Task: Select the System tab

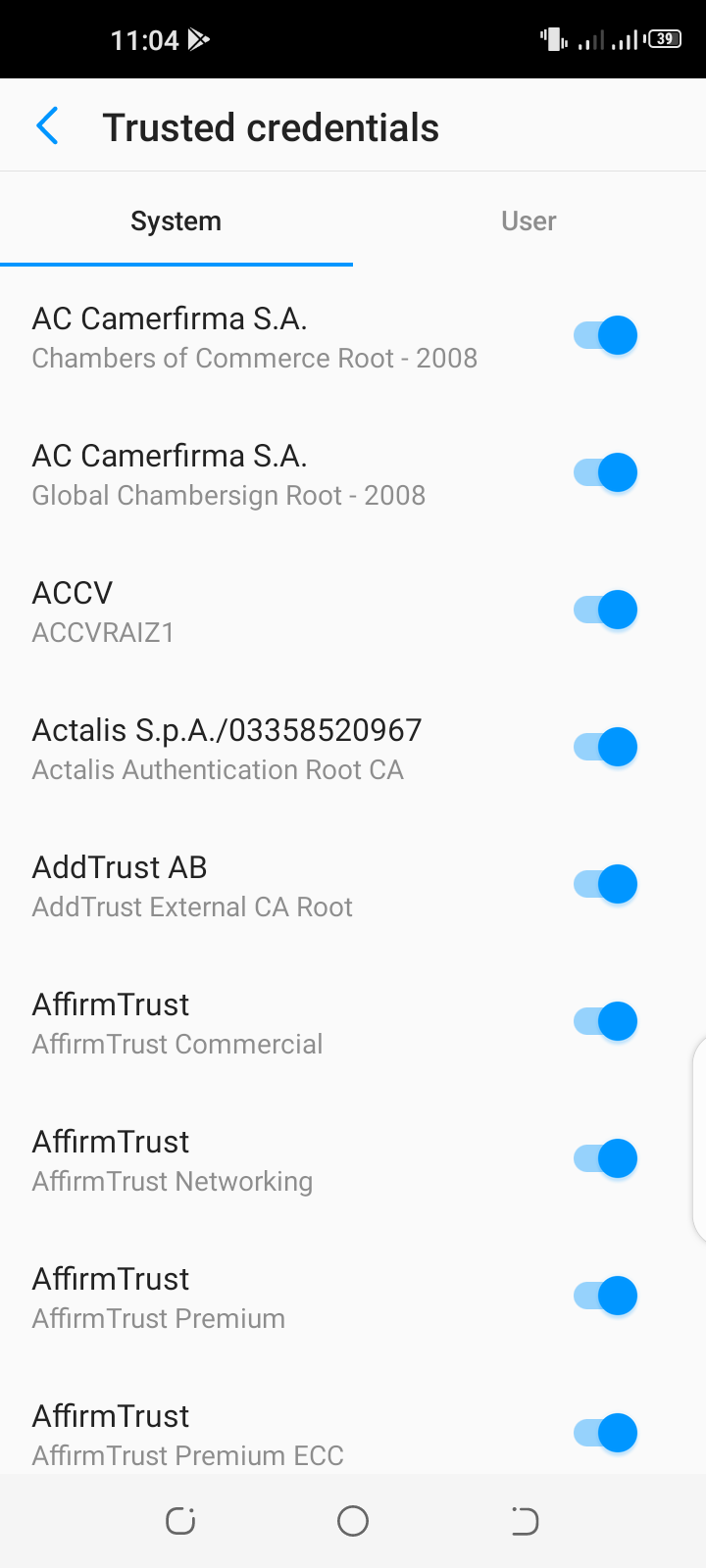Action: click(x=176, y=221)
